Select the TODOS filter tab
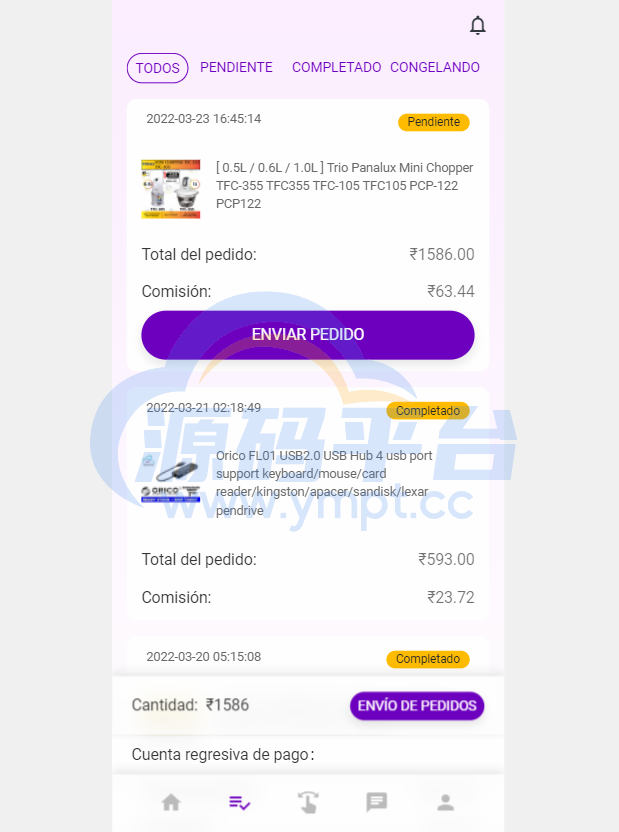Screen dimensions: 619x832 coord(157,68)
